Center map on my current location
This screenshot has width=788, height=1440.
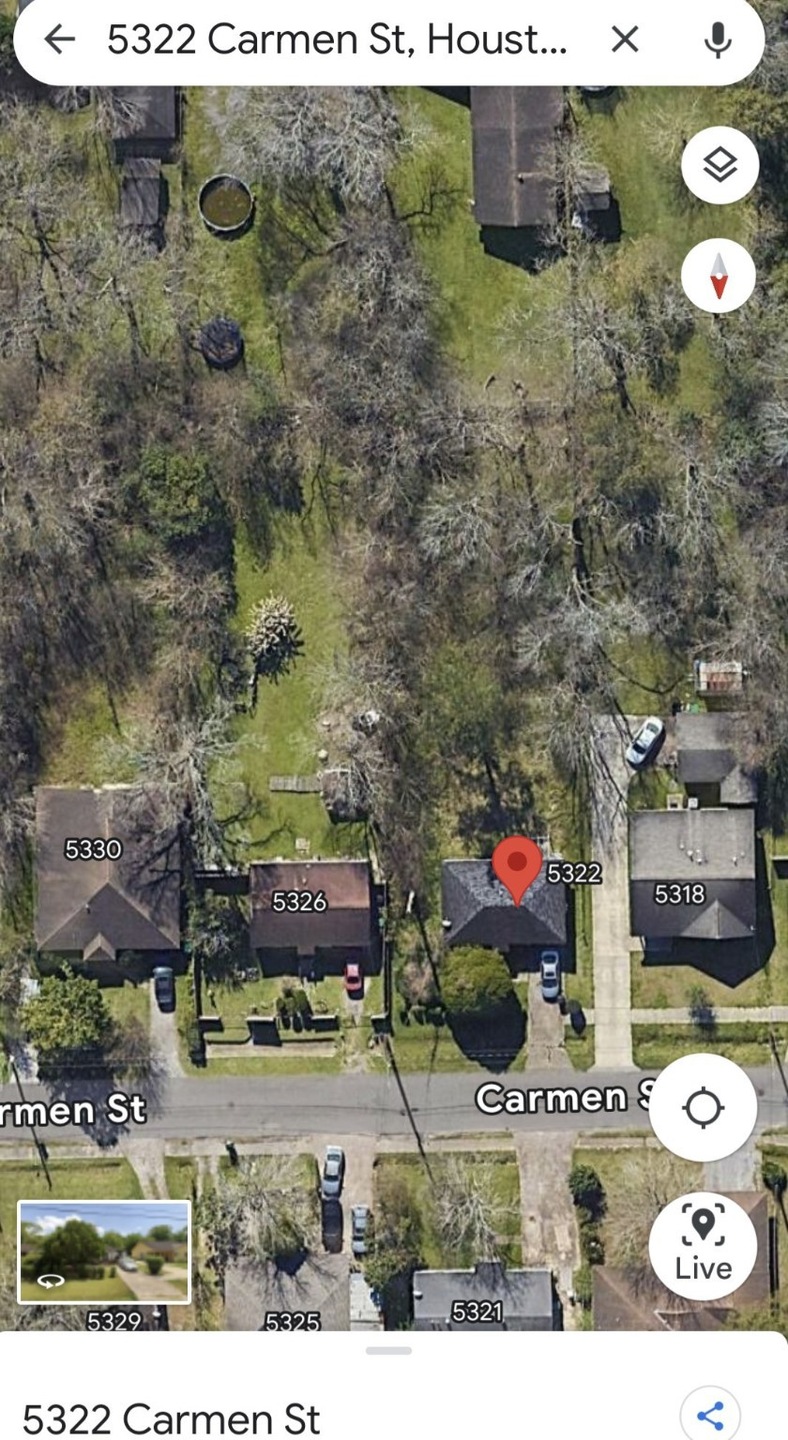(703, 1108)
